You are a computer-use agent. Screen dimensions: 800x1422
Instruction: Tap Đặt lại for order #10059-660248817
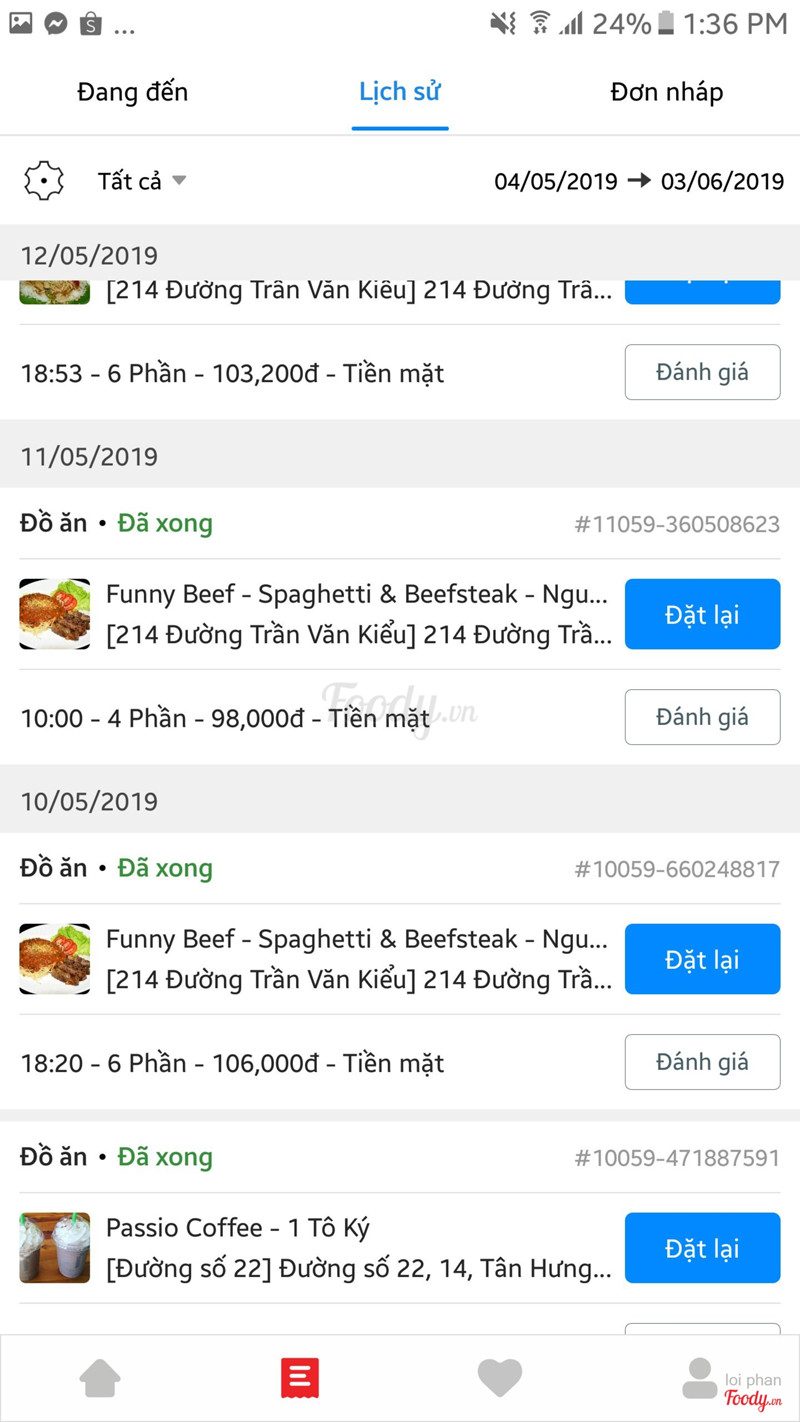702,959
